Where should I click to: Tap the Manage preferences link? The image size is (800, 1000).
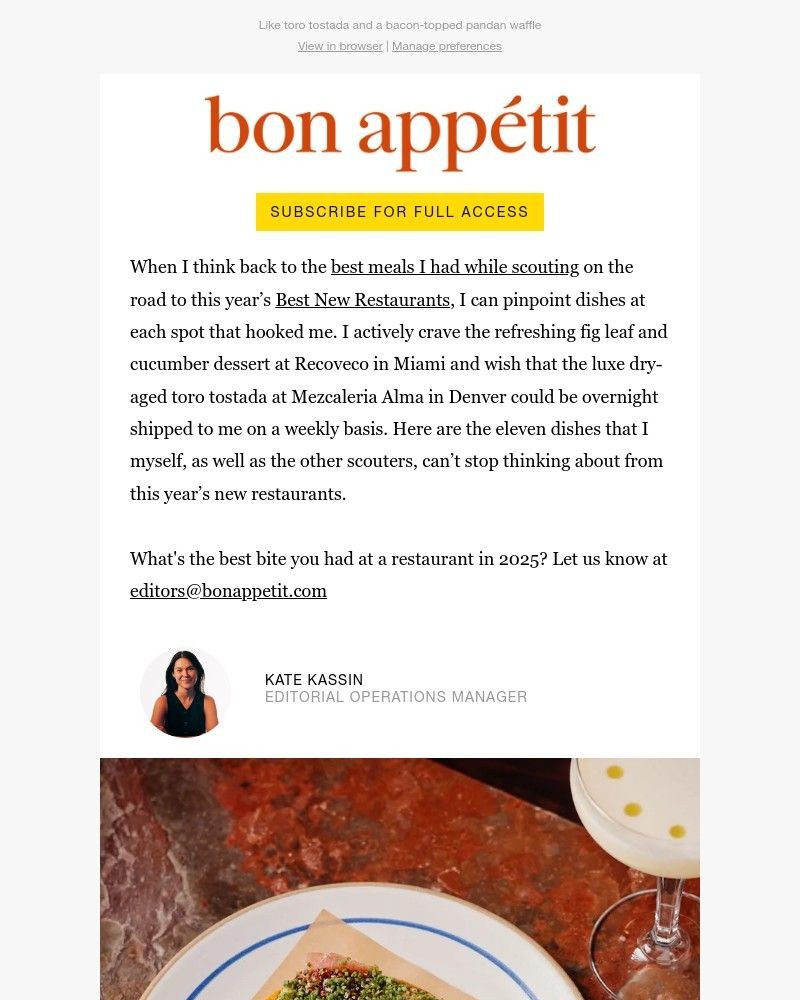click(x=447, y=46)
